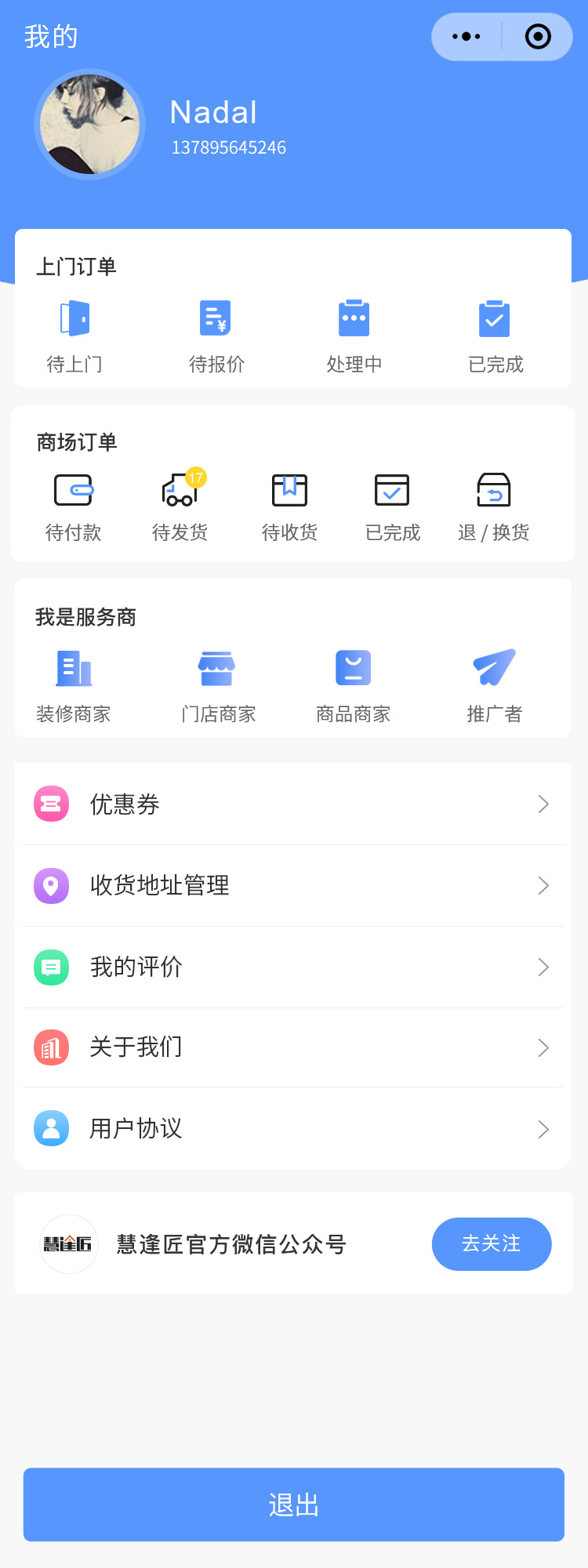Tap 去关注 to follow official account

(x=492, y=1244)
